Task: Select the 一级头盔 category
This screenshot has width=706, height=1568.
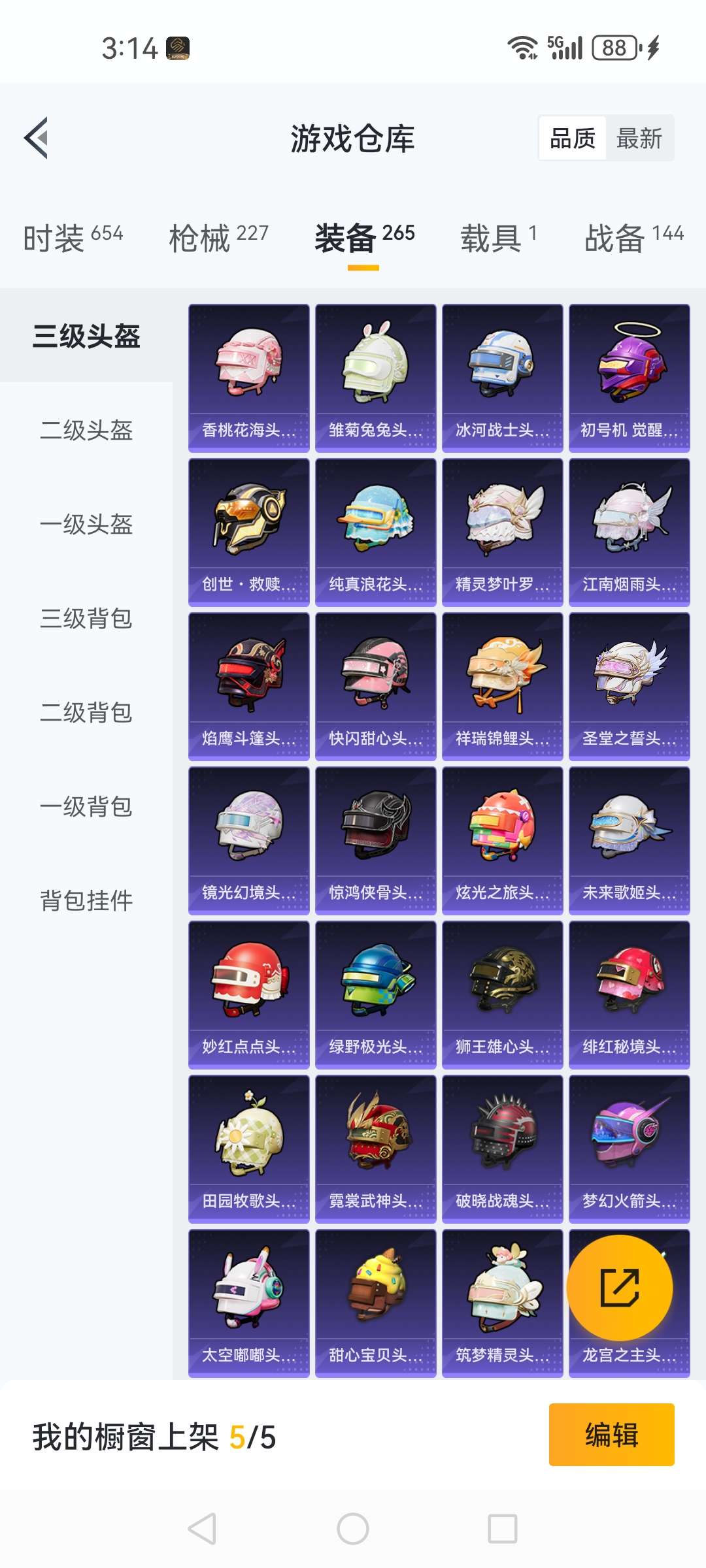Action: point(86,524)
